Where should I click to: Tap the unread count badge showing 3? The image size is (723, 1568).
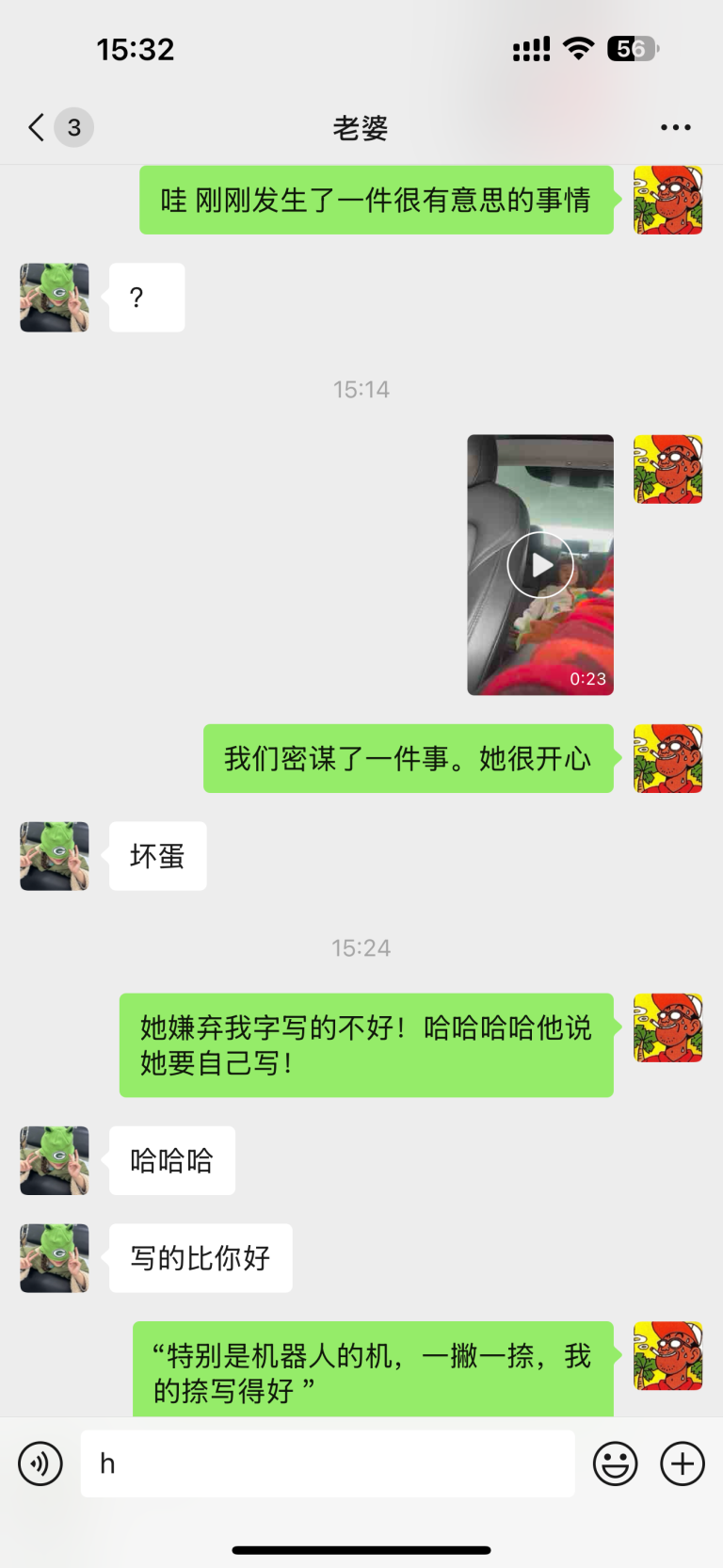(73, 127)
